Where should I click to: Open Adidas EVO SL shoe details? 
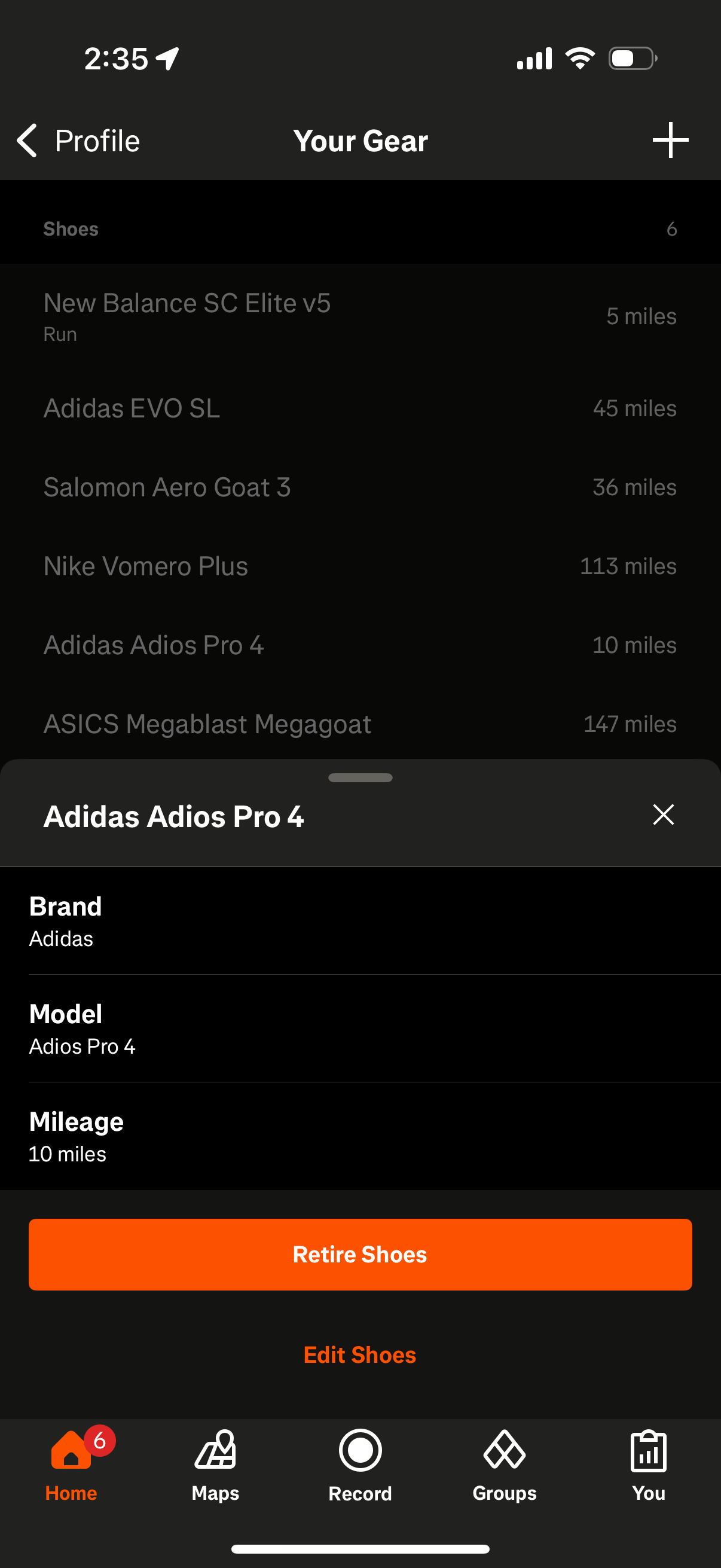(x=360, y=408)
